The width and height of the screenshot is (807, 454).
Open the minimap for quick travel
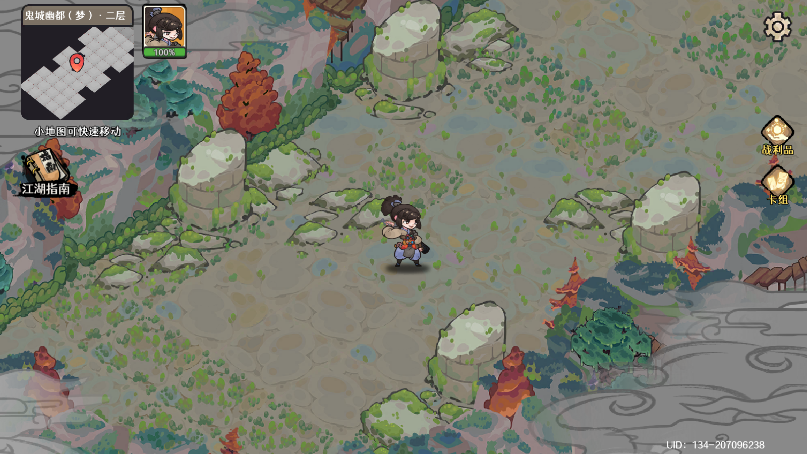[x=77, y=70]
